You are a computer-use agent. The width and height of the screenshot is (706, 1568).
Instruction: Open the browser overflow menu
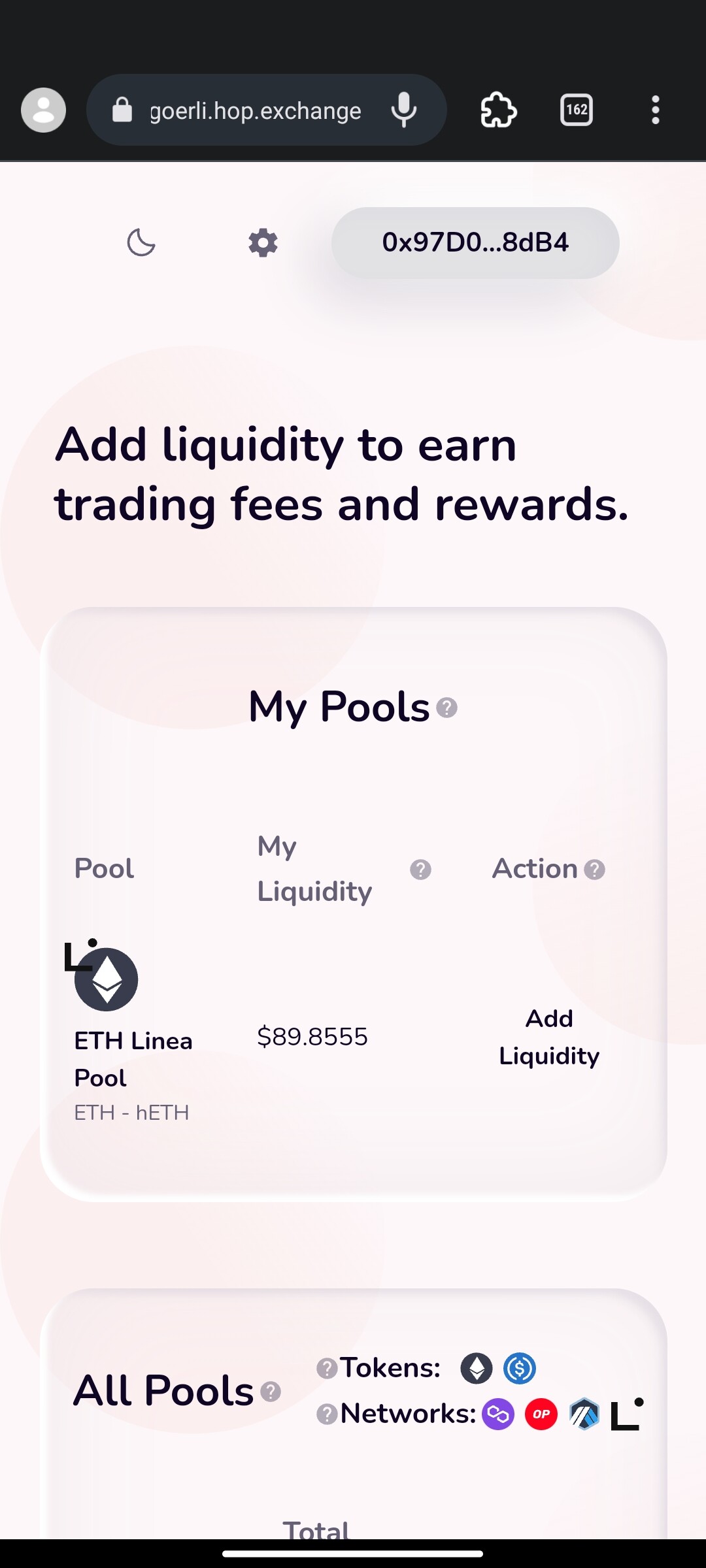coord(656,110)
